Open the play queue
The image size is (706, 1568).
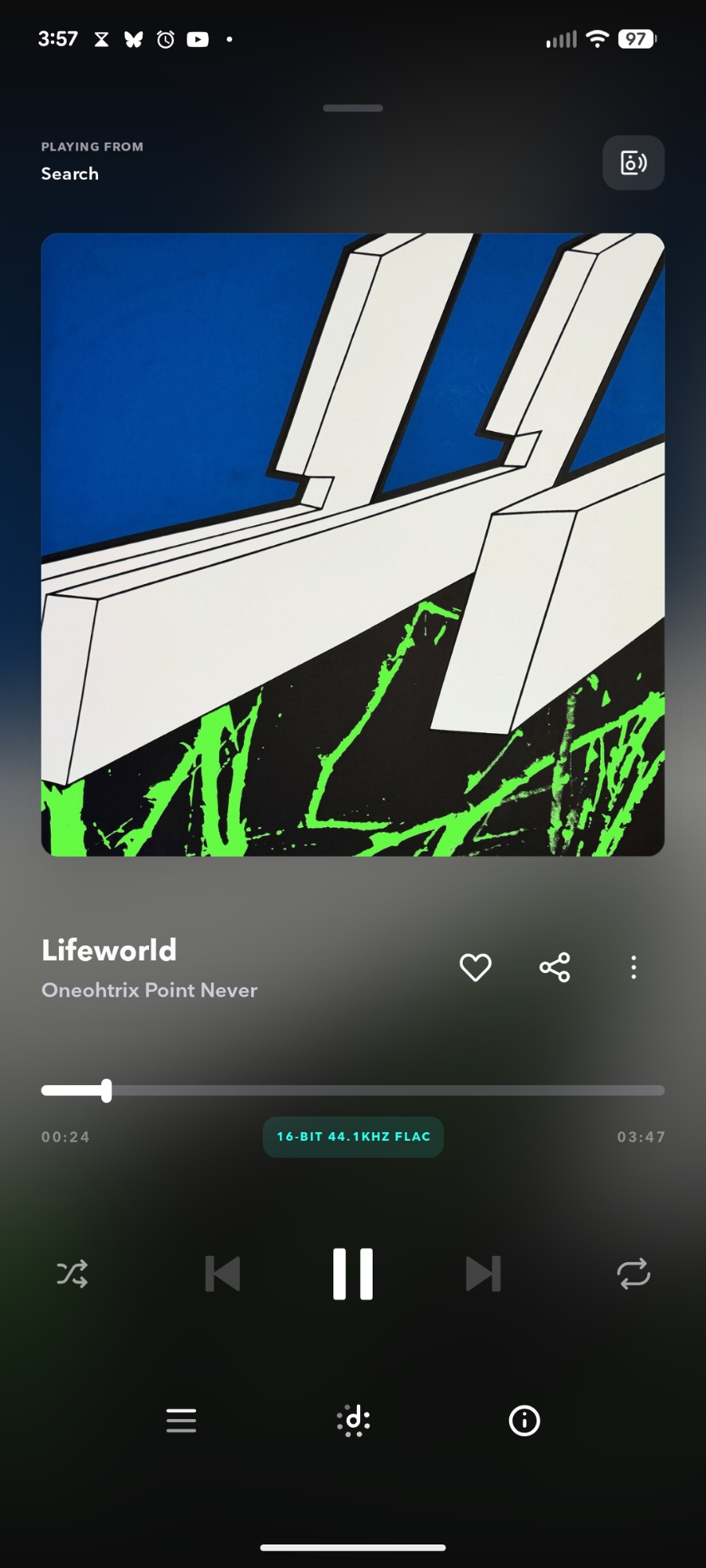click(181, 1421)
